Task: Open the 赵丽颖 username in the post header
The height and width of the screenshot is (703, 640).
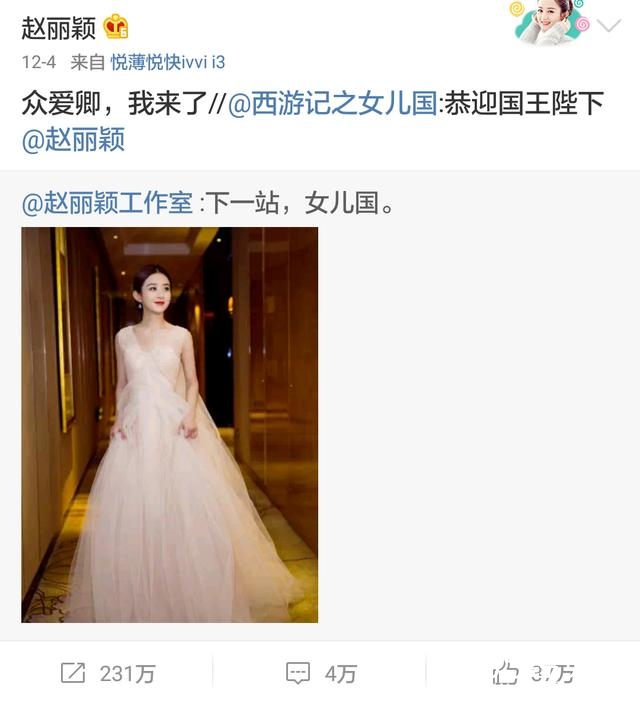Action: click(x=59, y=27)
